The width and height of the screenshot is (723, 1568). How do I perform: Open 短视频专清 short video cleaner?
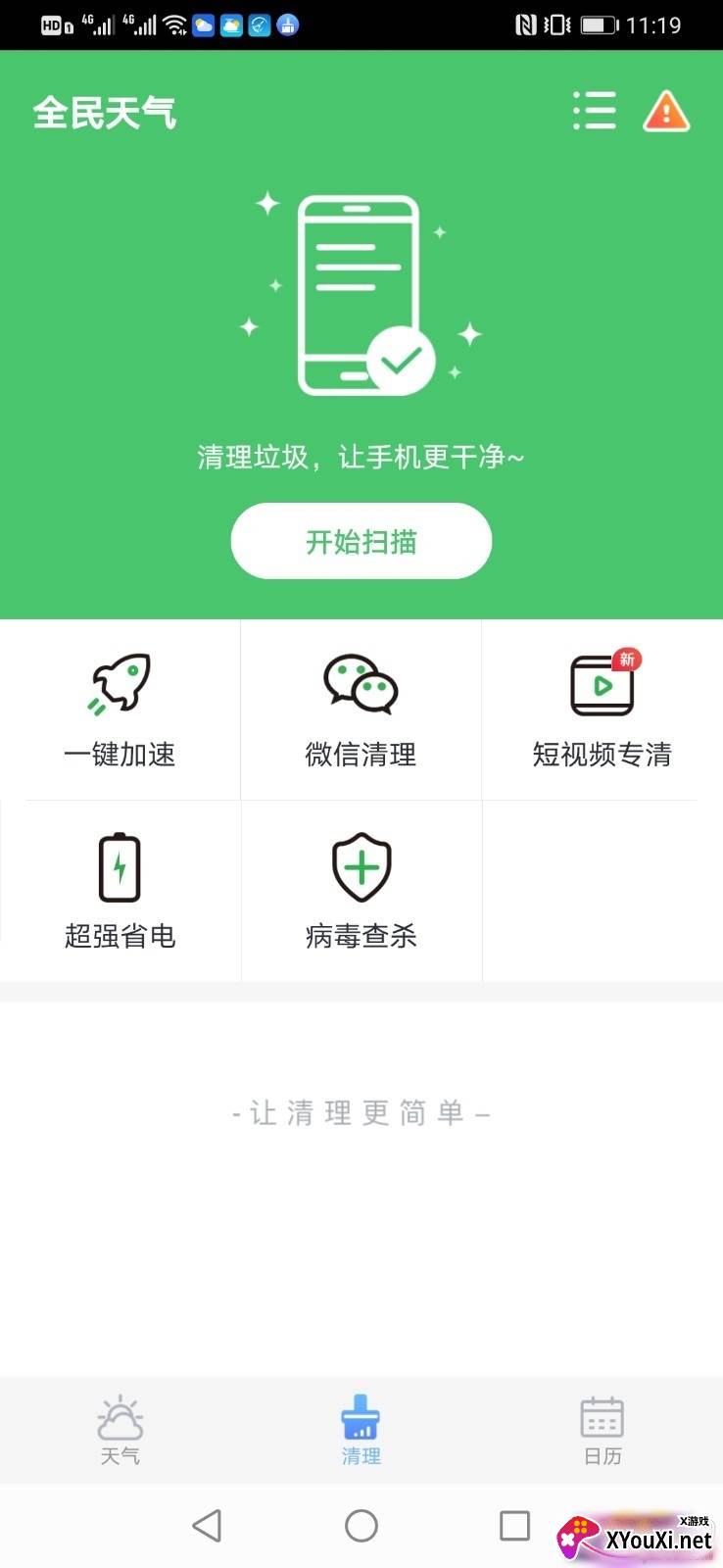[602, 710]
